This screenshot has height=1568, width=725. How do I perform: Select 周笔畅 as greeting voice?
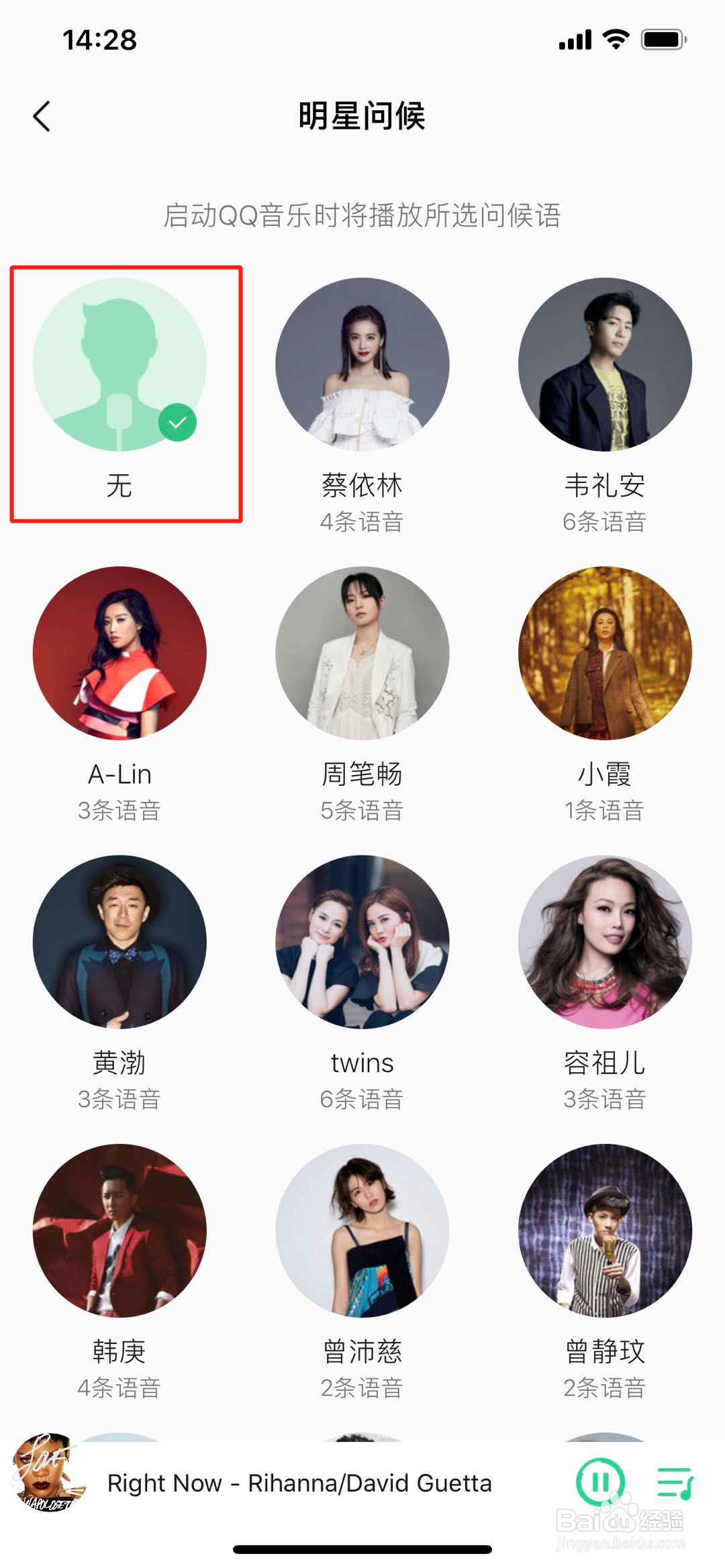coord(362,651)
